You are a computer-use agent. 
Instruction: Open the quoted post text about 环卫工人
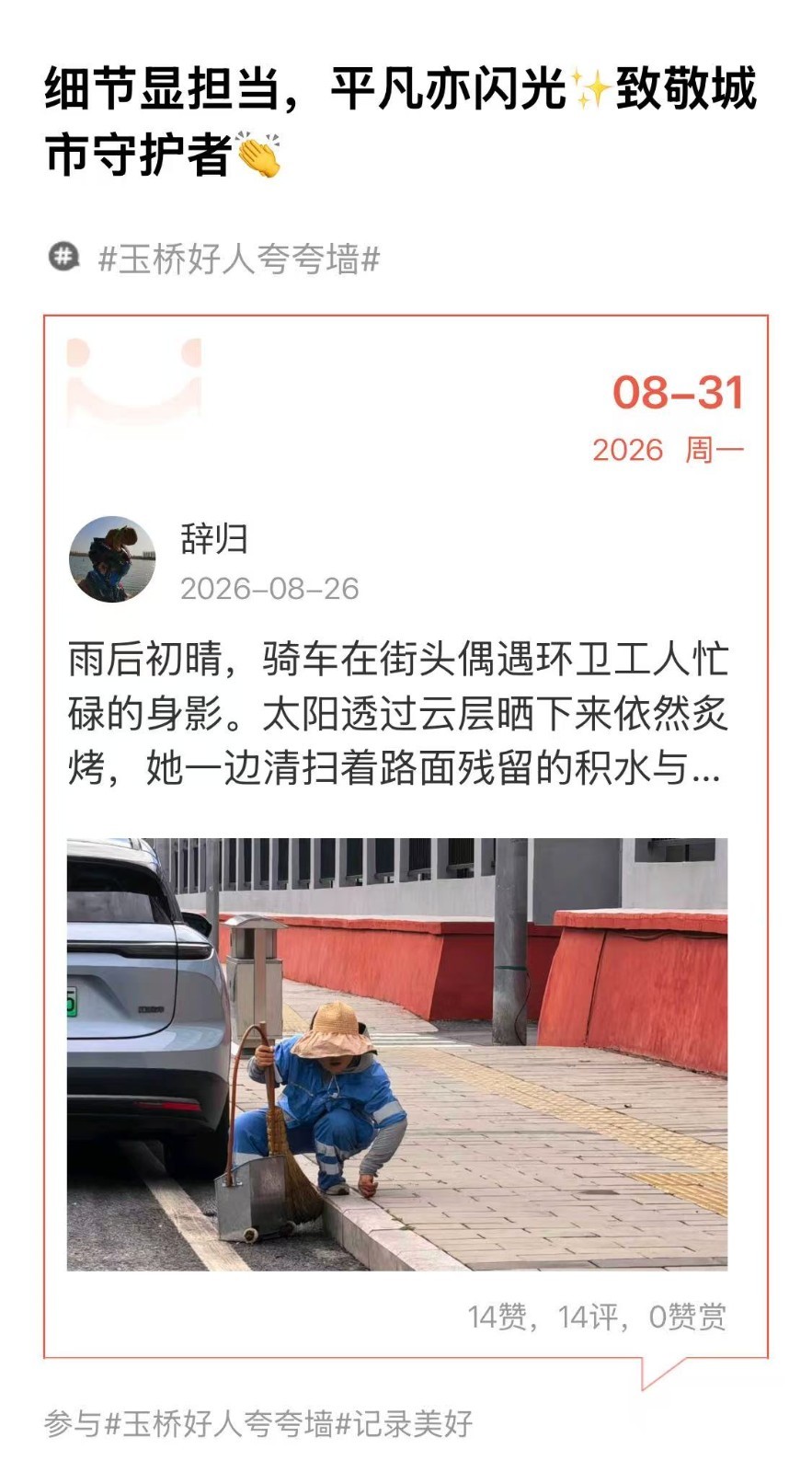tap(397, 713)
